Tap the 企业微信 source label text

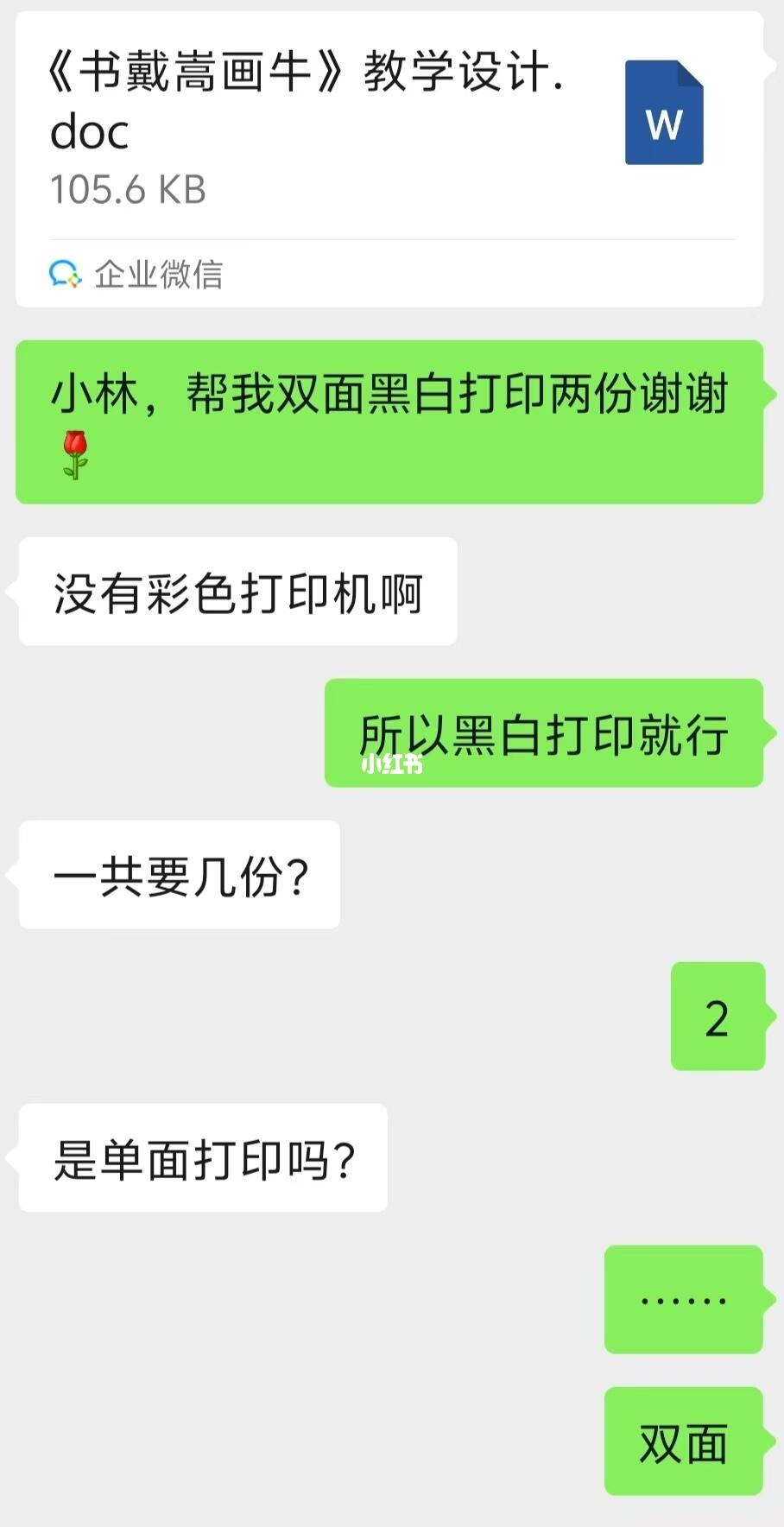coord(161,275)
